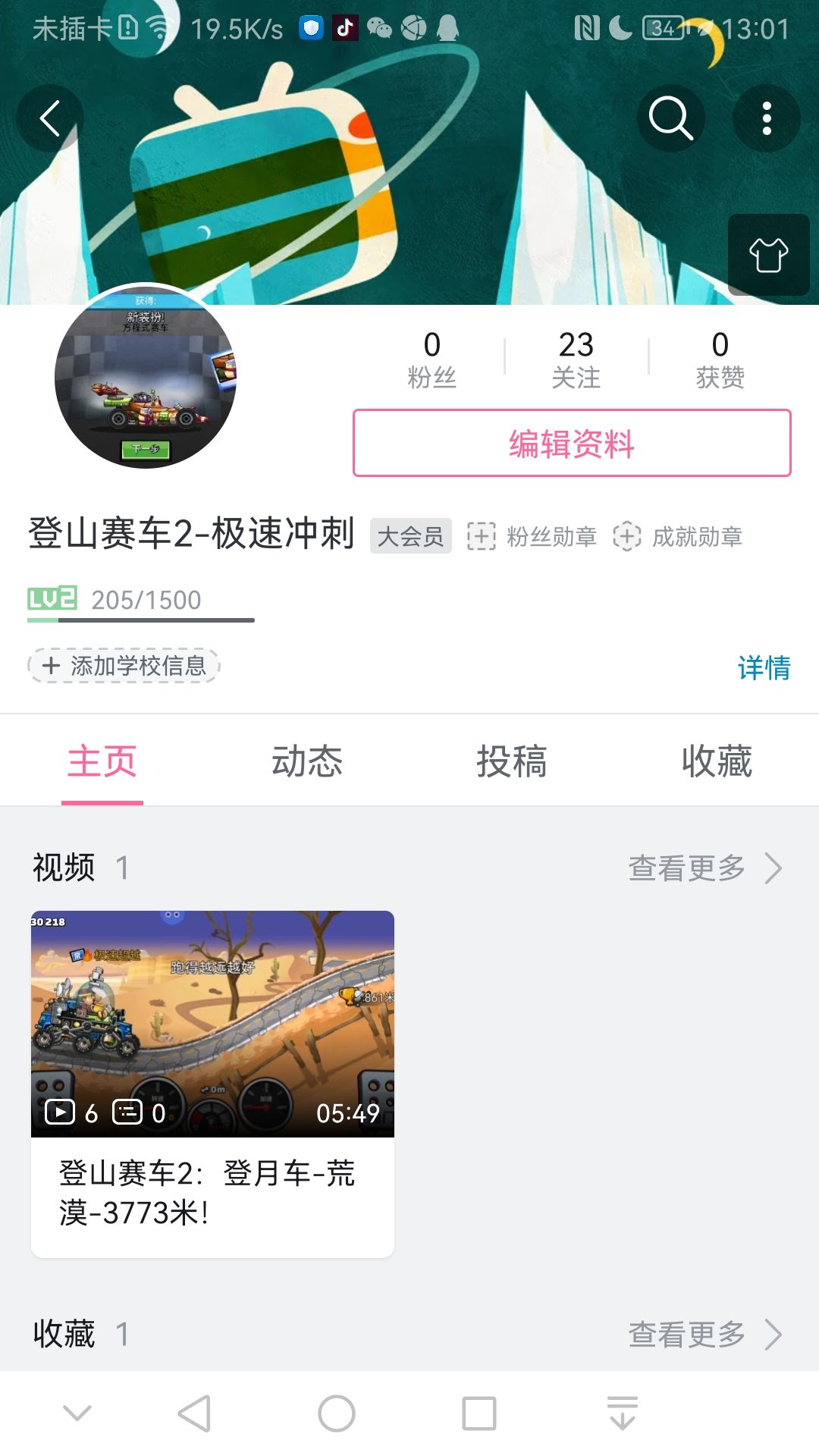Switch to the 投稿 tab
This screenshot has width=819, height=1456.
(x=512, y=762)
